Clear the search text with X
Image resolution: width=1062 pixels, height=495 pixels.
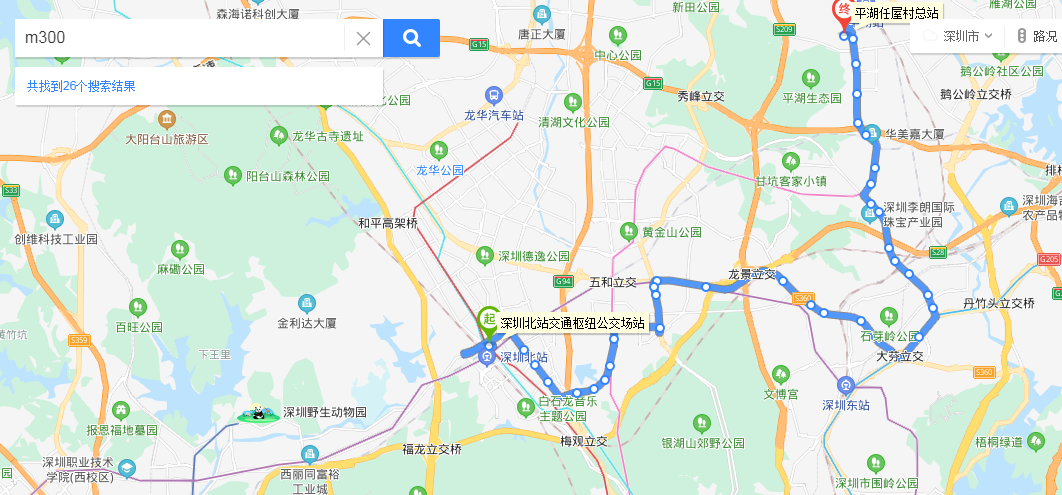coord(363,39)
